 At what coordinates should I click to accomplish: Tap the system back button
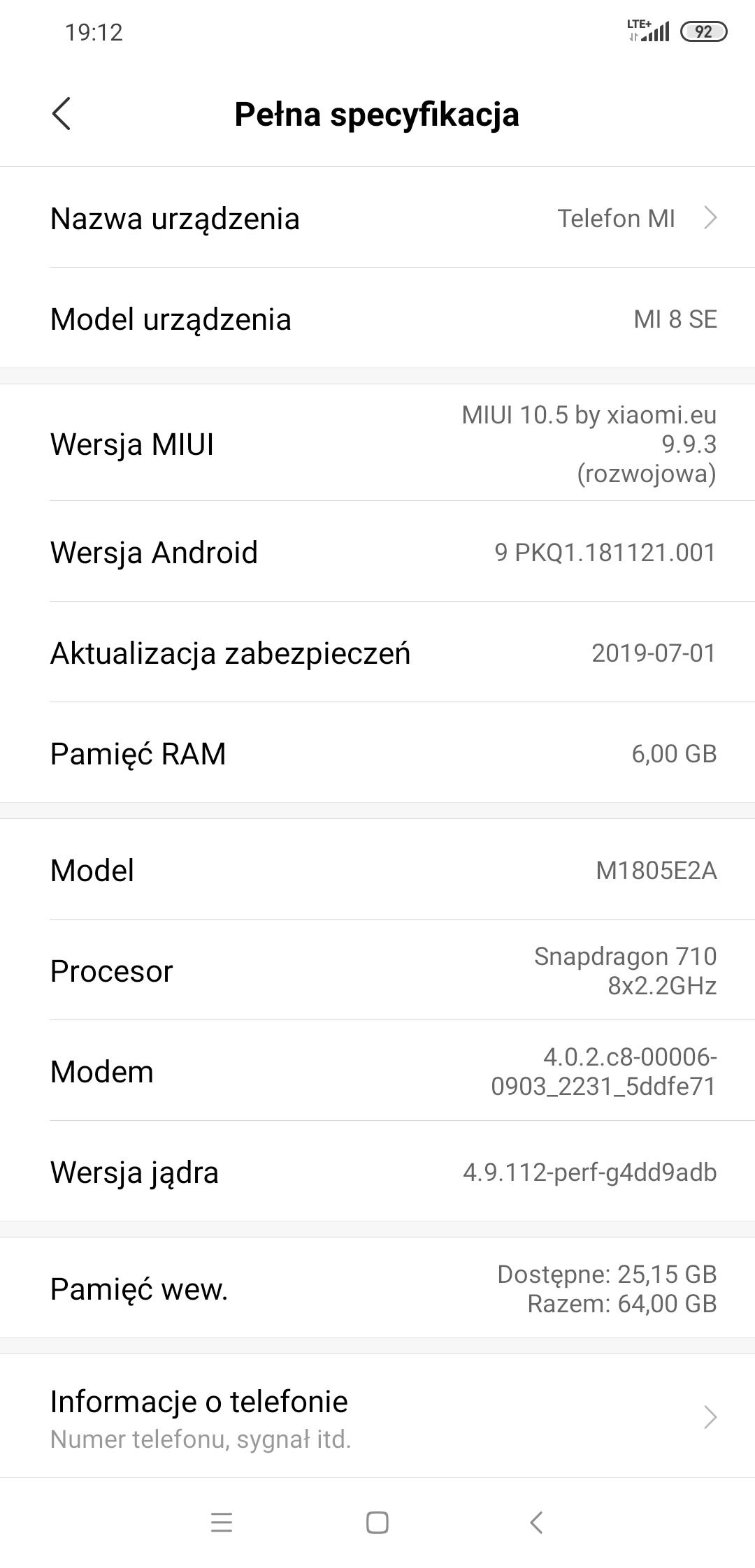536,1522
